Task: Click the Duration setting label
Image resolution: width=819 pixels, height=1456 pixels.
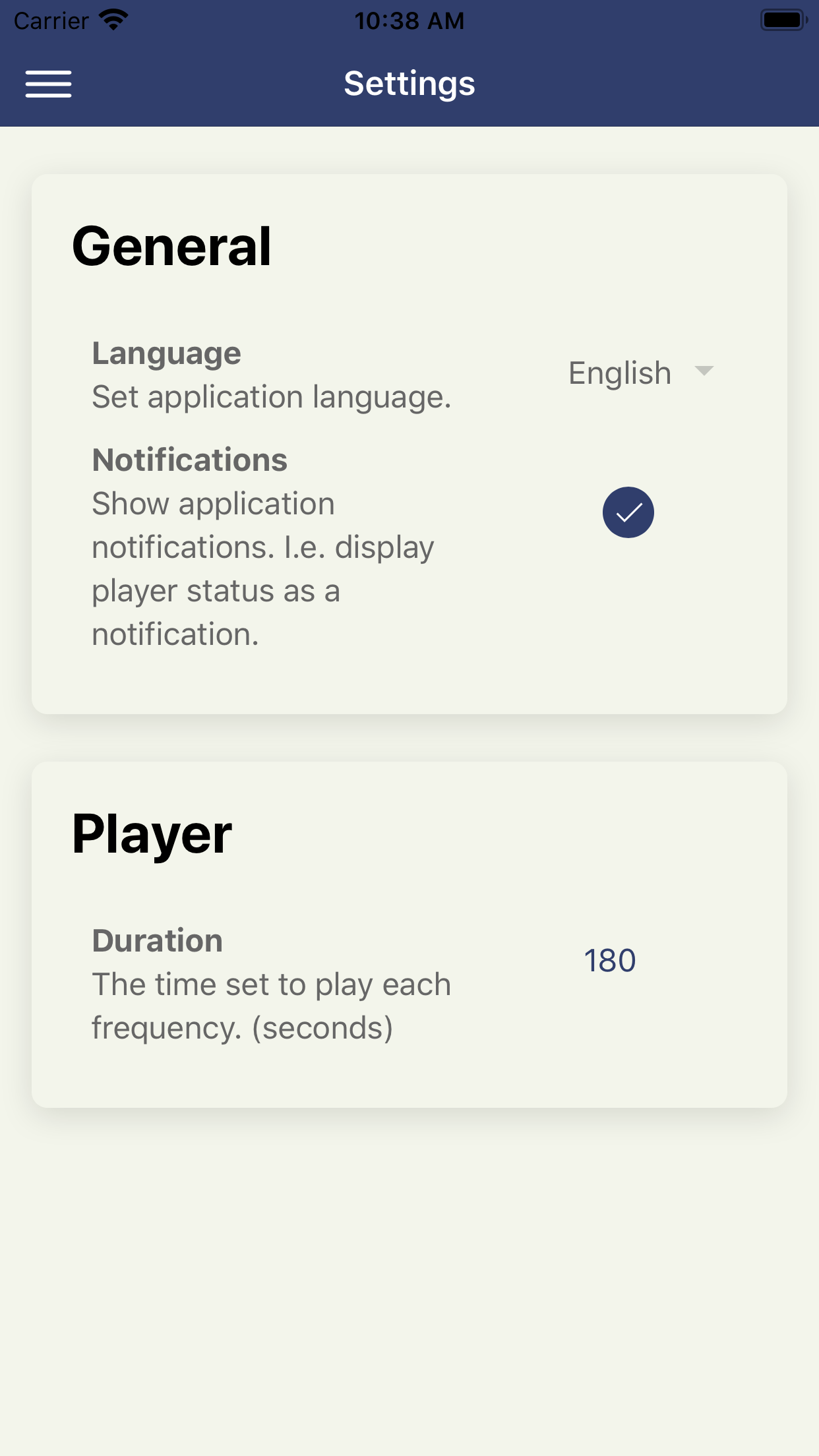Action: [x=157, y=940]
